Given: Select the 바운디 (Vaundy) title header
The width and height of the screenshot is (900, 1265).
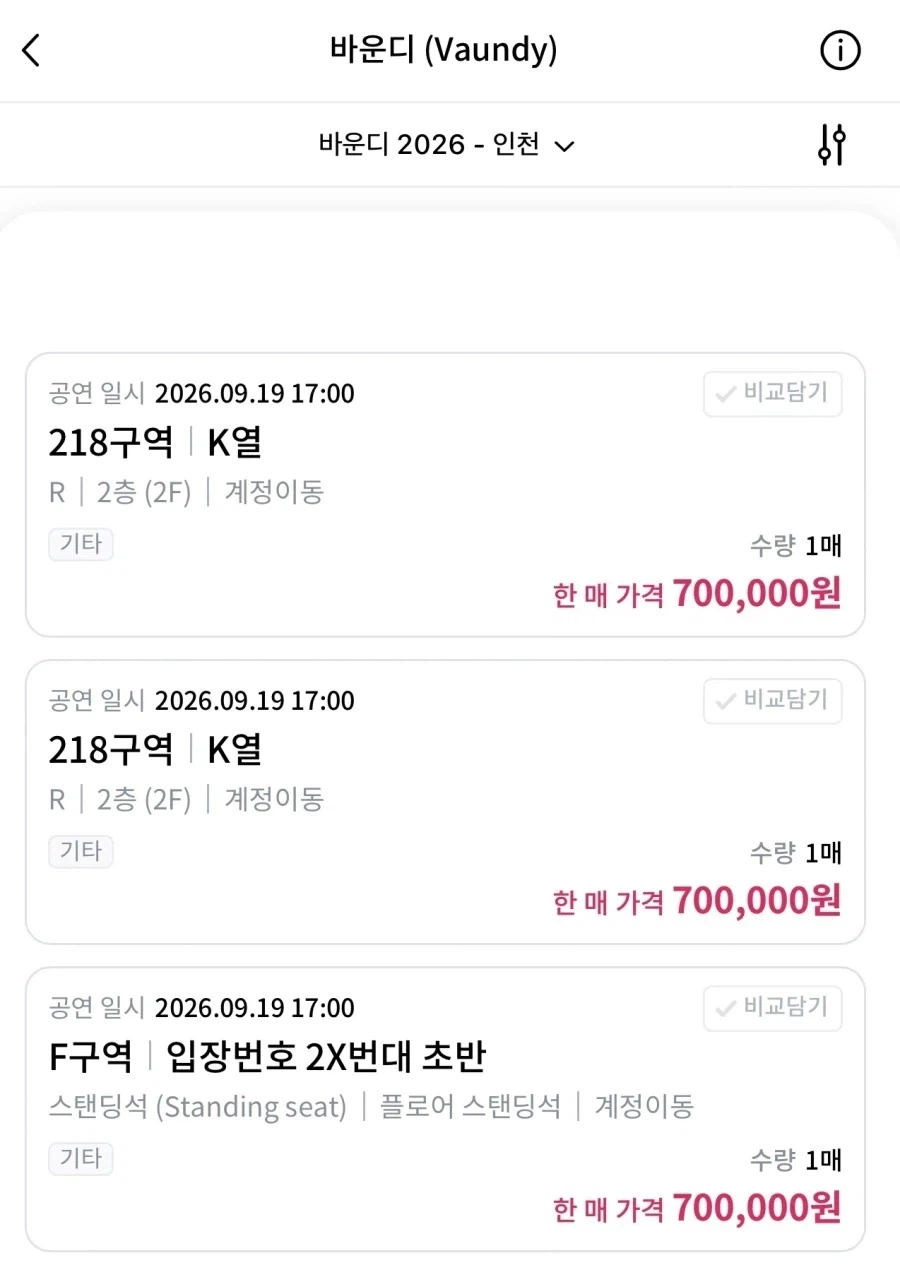Looking at the screenshot, I should [x=445, y=49].
